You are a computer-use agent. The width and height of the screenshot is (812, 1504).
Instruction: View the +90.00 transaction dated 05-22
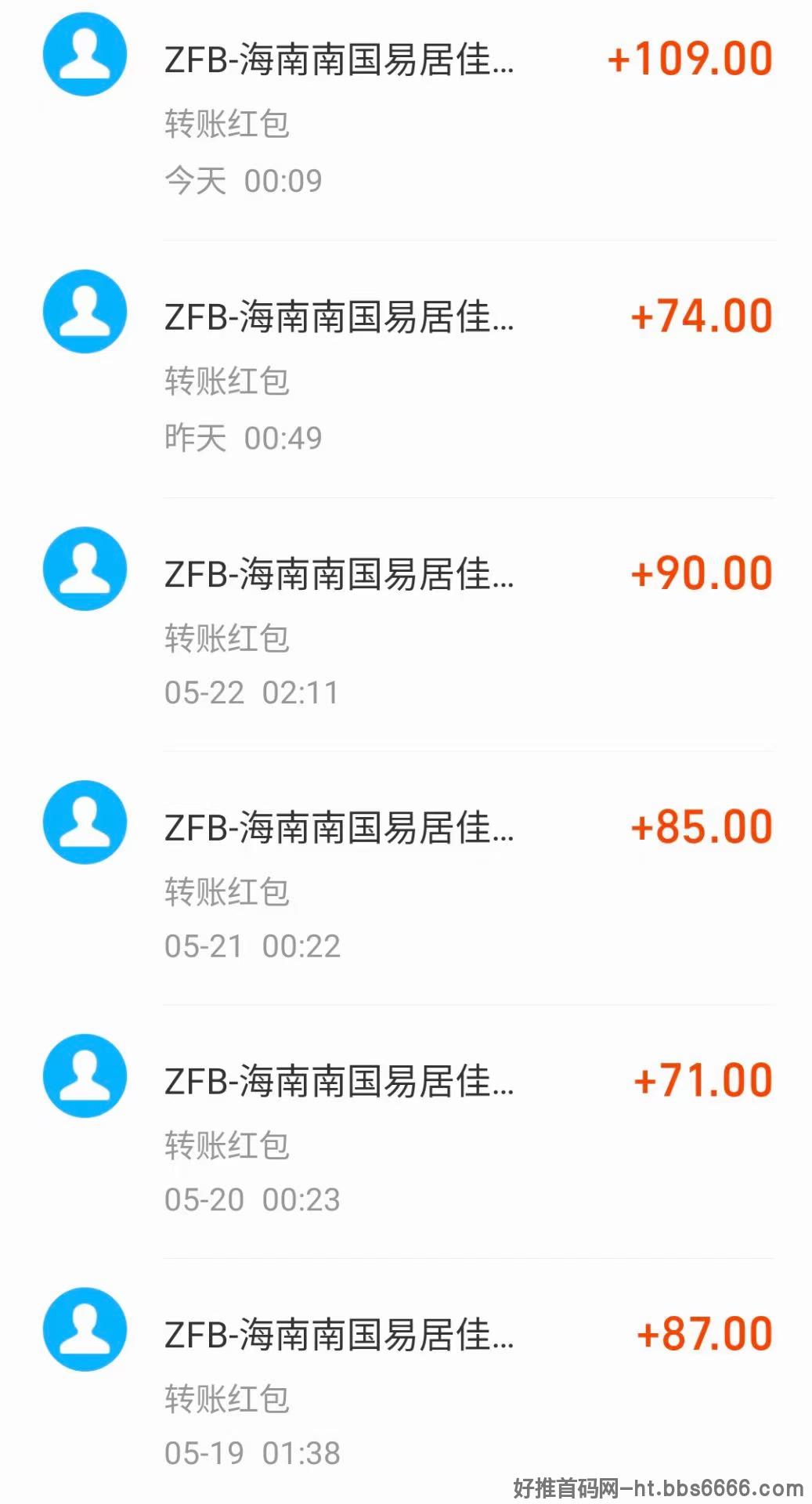(406, 624)
